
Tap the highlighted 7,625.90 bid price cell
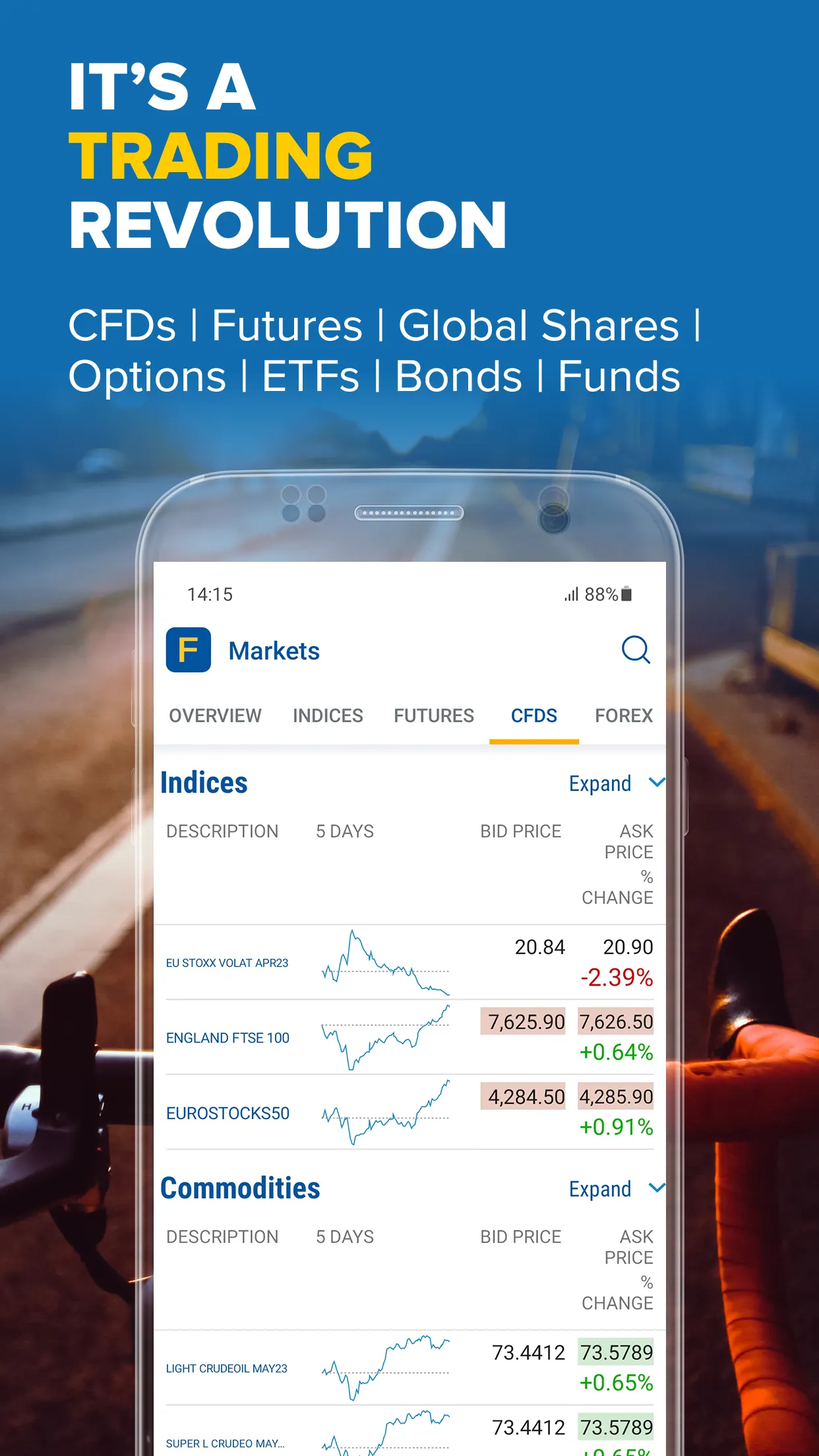(523, 1021)
